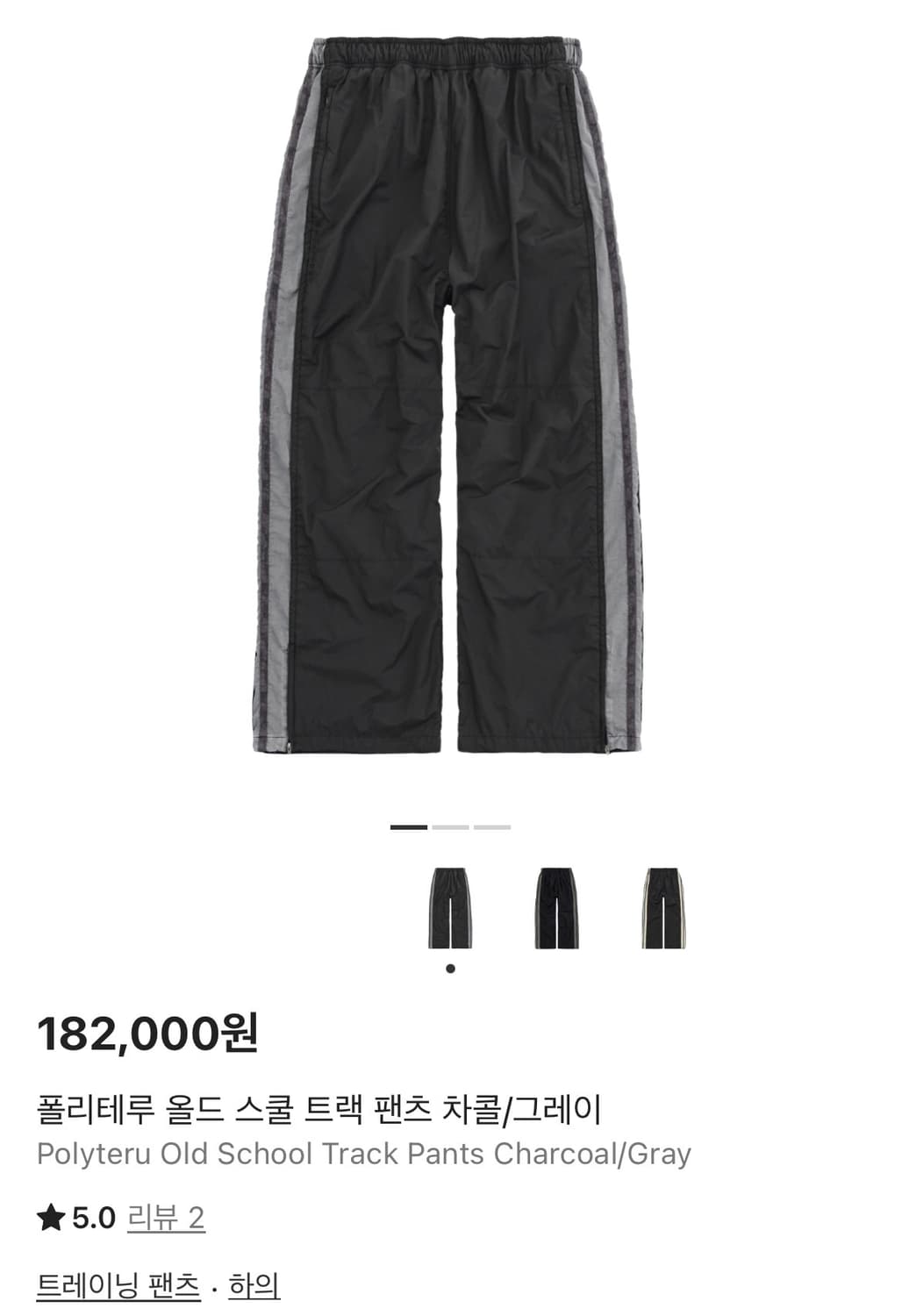Select the second carousel indicator bar
Viewport: 902px width, 1316px height.
click(x=450, y=826)
